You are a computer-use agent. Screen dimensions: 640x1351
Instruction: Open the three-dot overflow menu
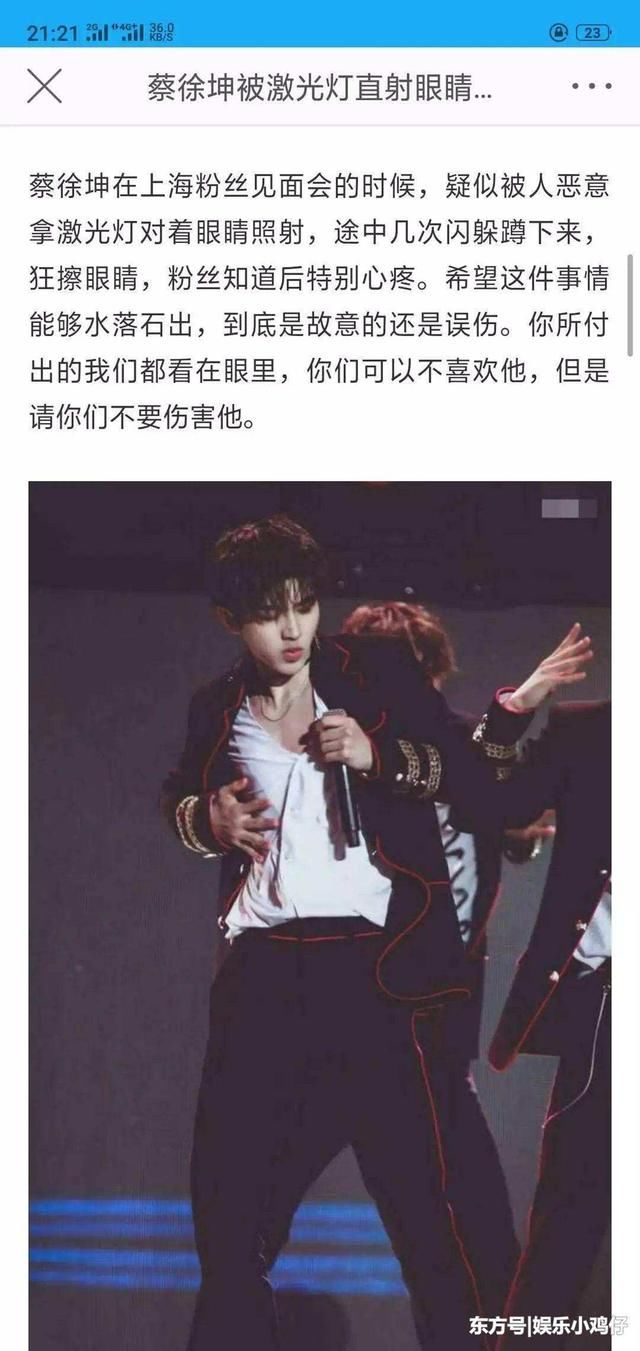[591, 87]
